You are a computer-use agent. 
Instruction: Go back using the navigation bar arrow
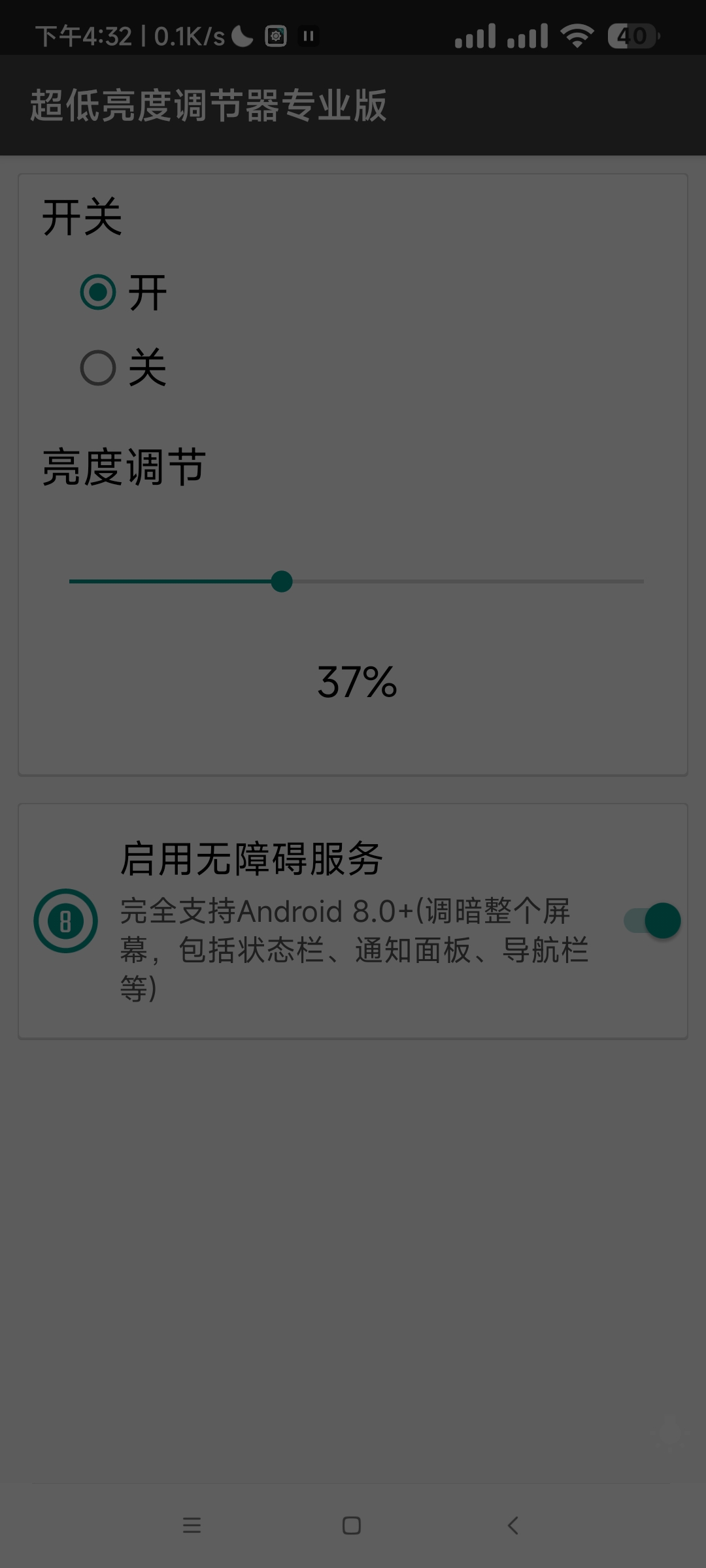tap(513, 1526)
